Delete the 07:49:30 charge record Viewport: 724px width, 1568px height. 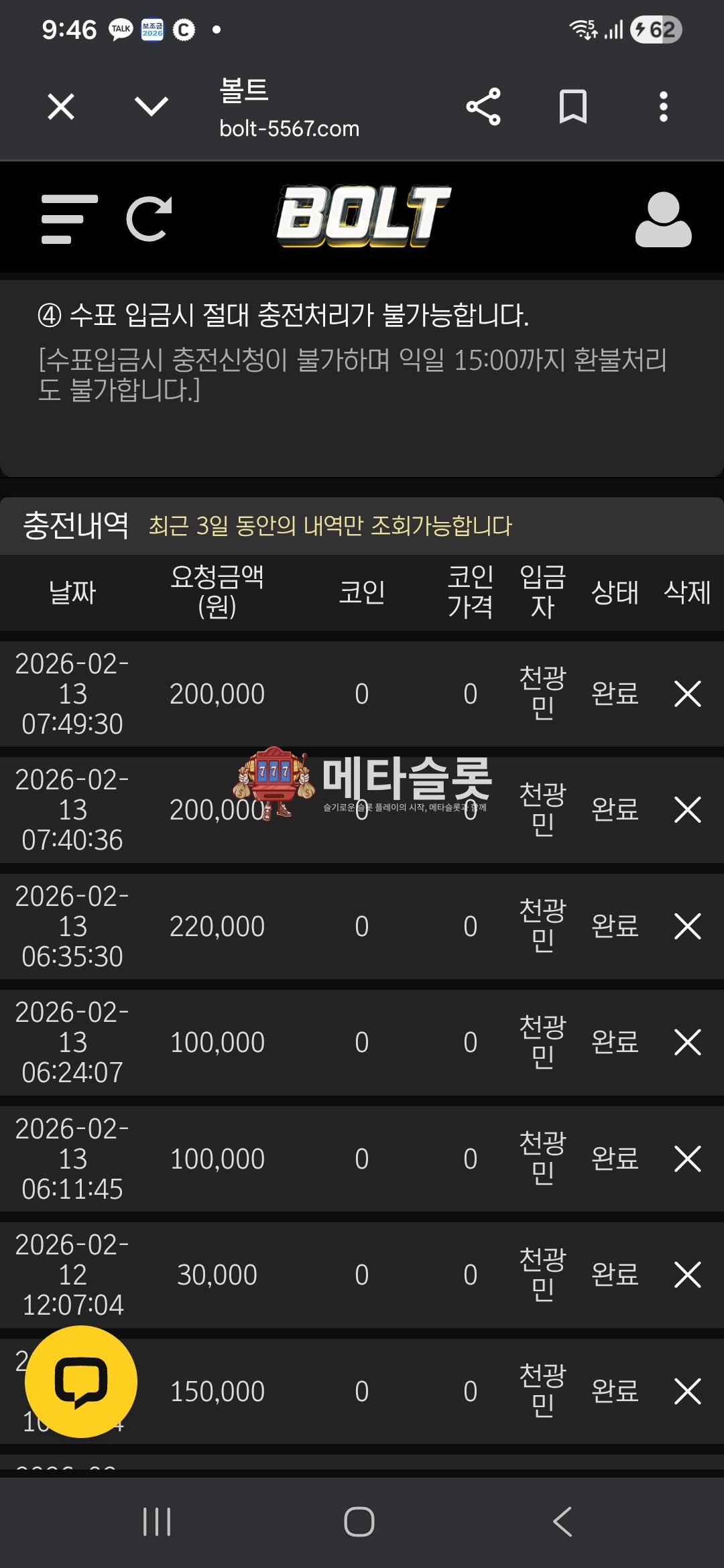[687, 694]
